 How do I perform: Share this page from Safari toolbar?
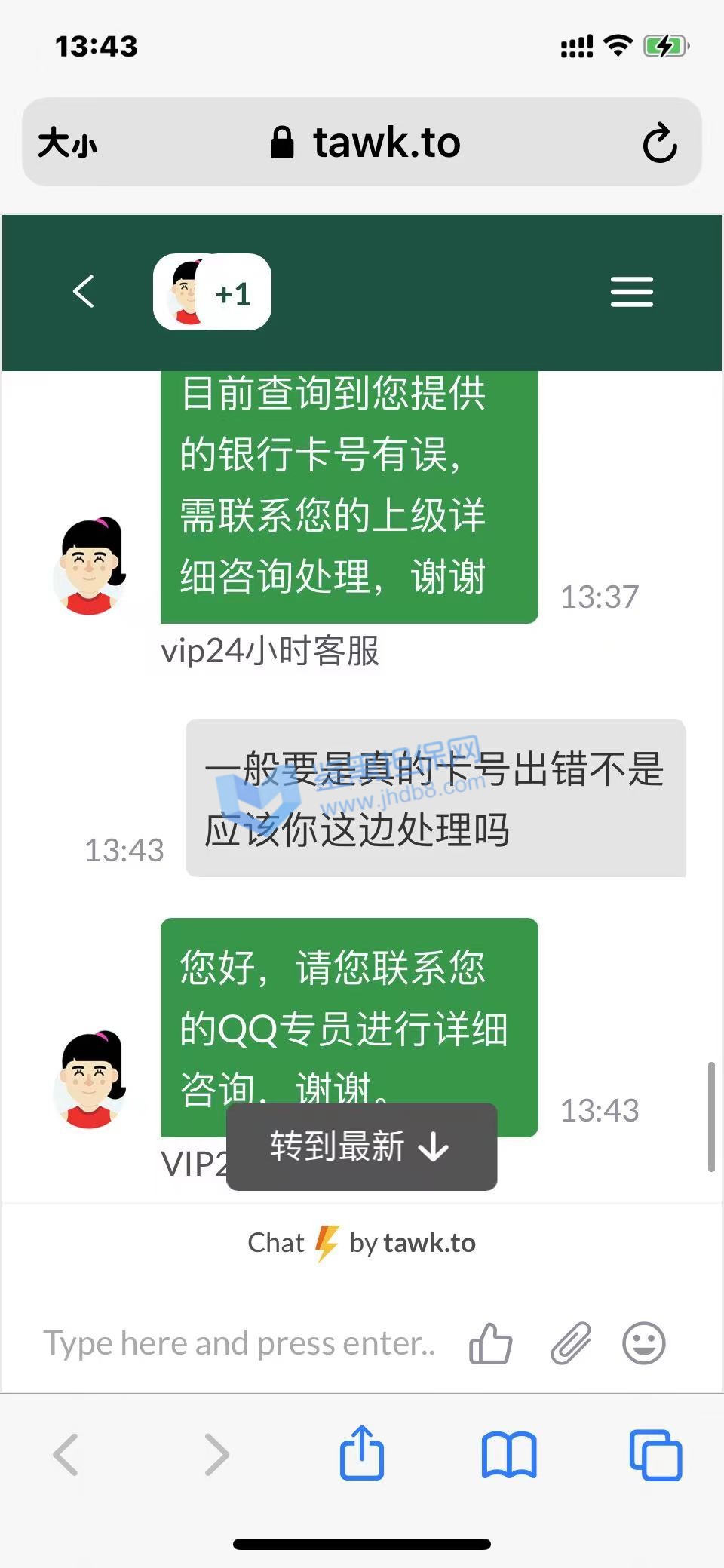[x=362, y=1453]
